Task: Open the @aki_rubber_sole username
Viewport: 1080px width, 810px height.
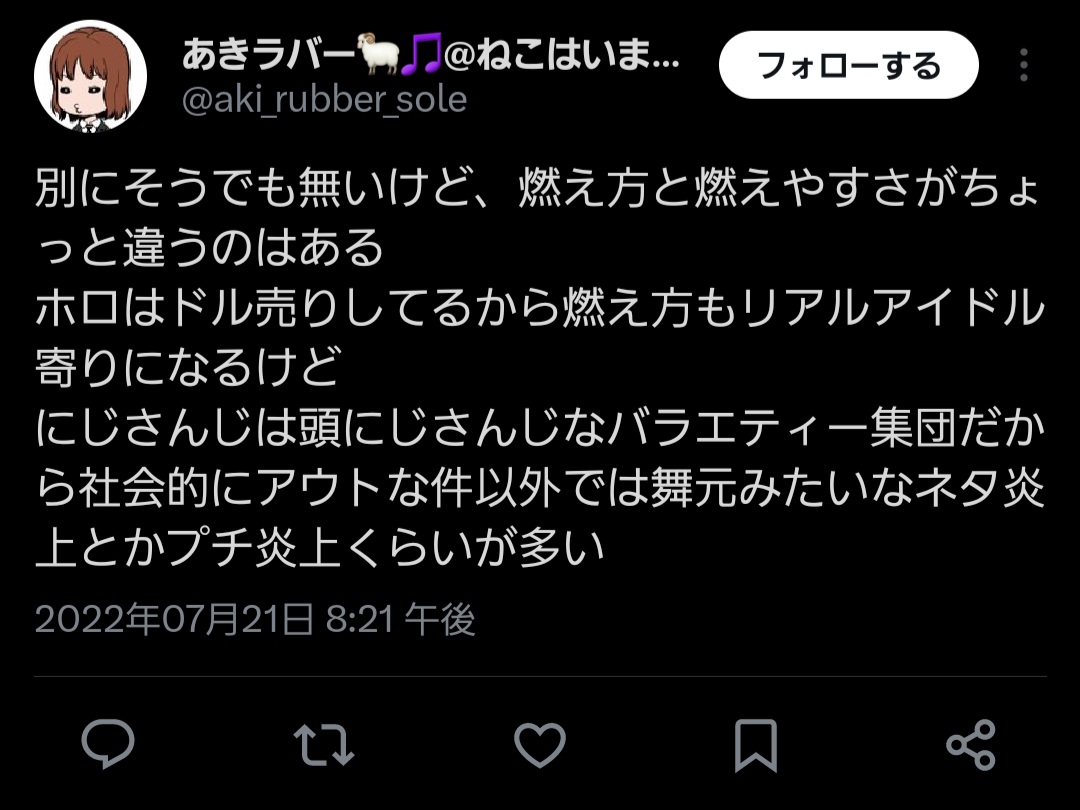Action: pyautogui.click(x=325, y=99)
